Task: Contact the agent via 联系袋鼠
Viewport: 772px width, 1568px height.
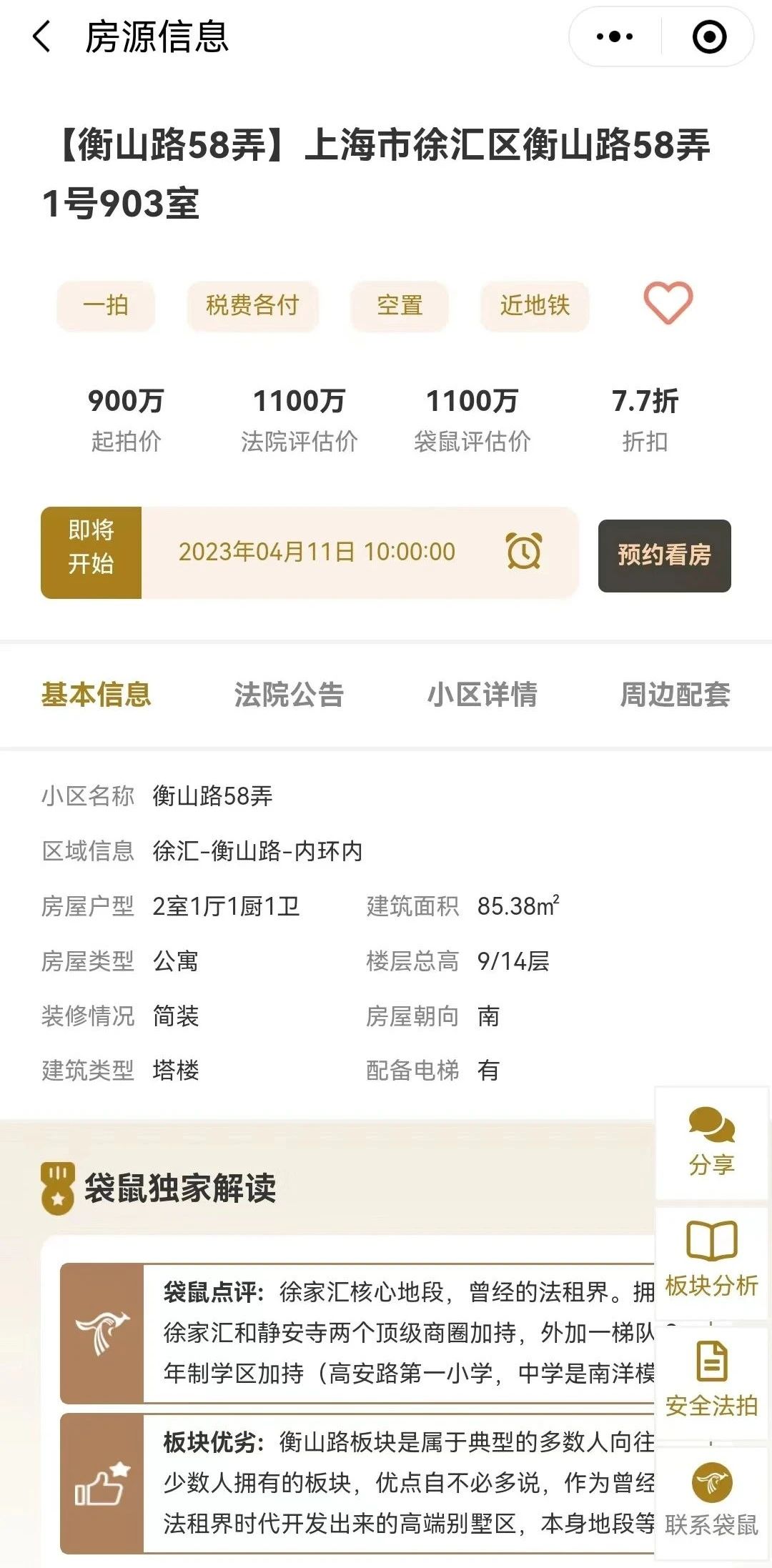Action: [x=711, y=1502]
